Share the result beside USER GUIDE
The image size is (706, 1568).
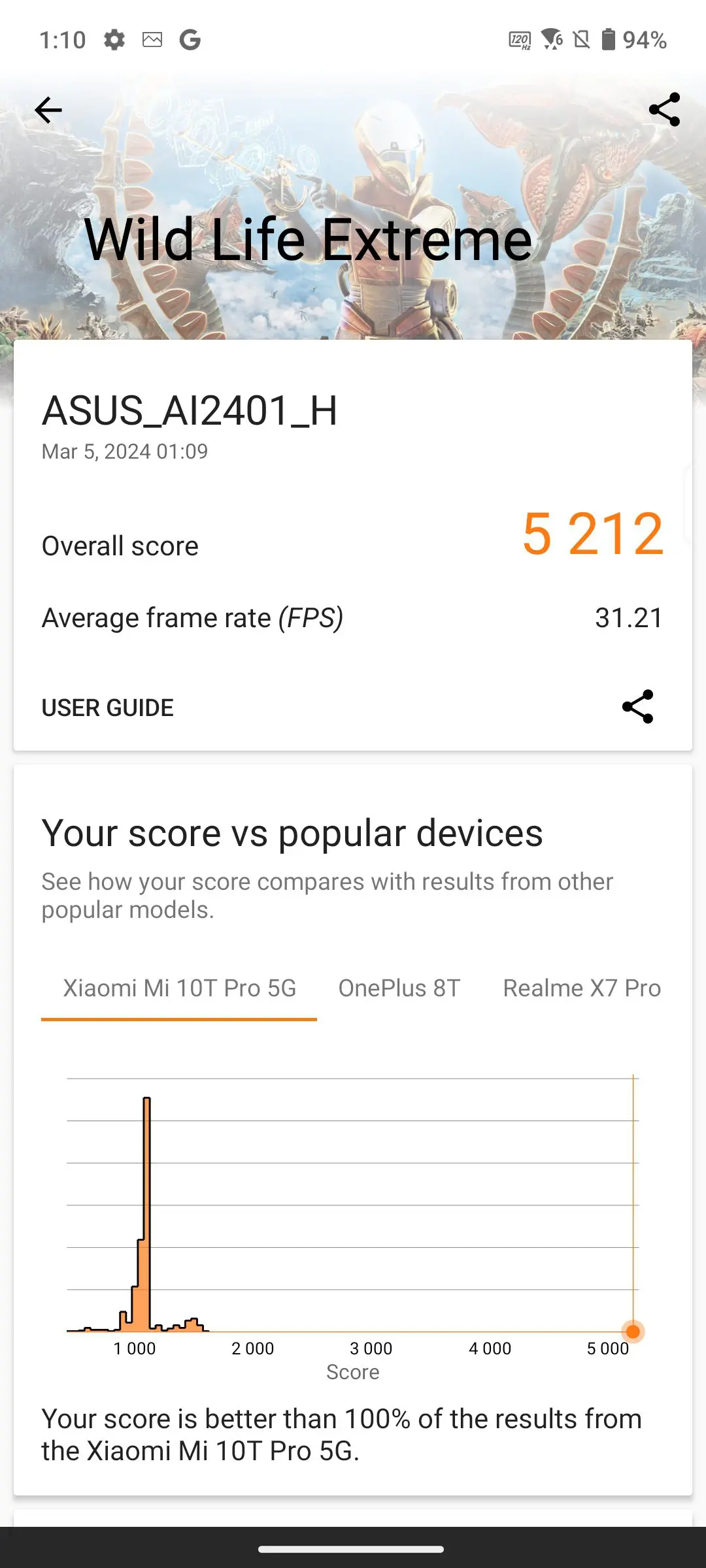[637, 706]
